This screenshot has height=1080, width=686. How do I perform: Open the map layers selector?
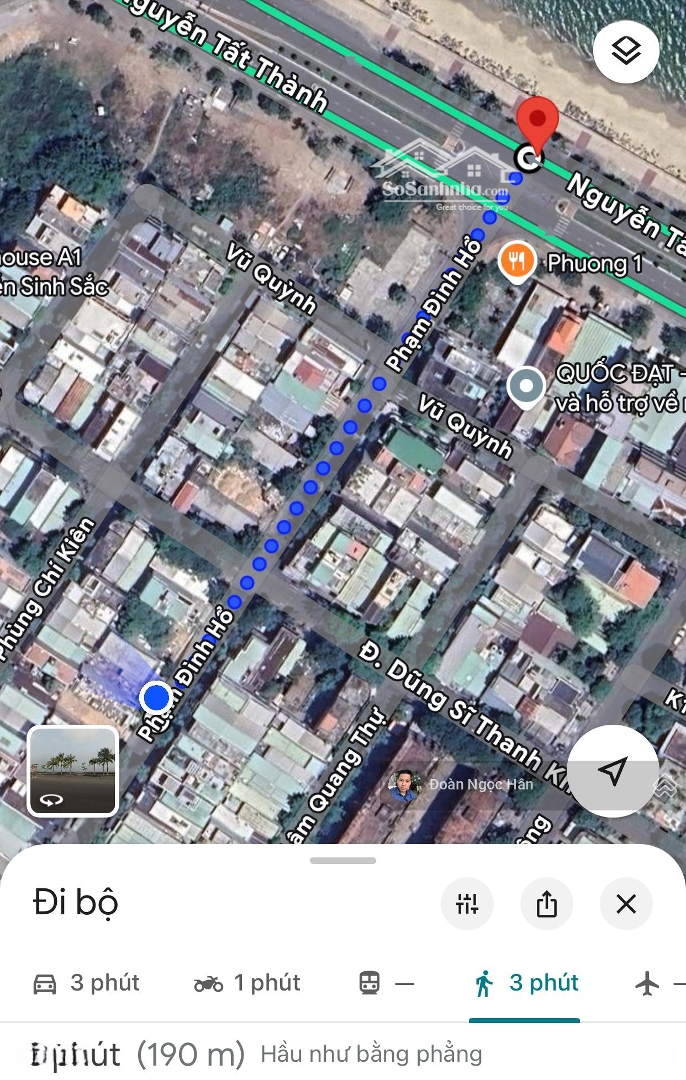pyautogui.click(x=626, y=51)
